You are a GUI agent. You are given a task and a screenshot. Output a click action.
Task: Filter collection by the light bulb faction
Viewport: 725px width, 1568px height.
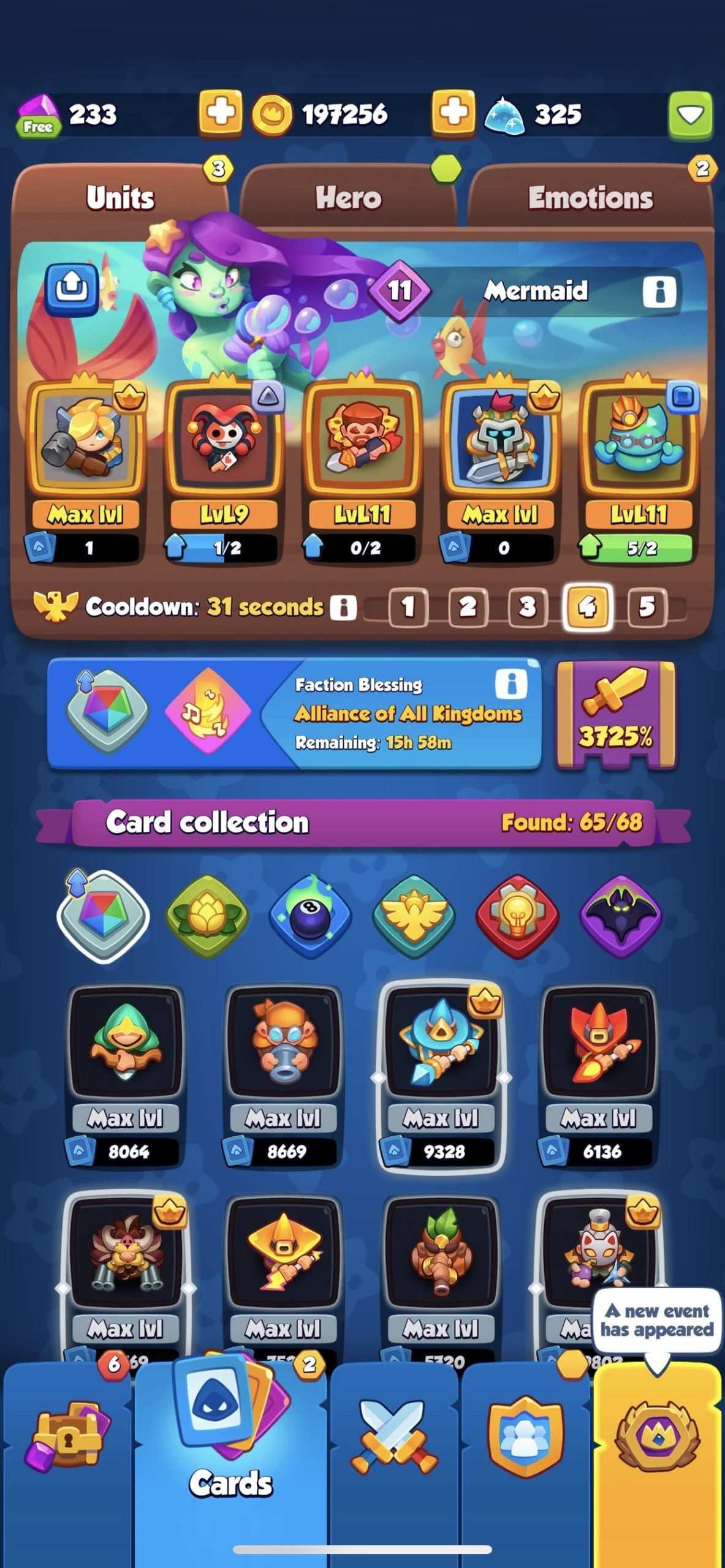click(x=517, y=916)
